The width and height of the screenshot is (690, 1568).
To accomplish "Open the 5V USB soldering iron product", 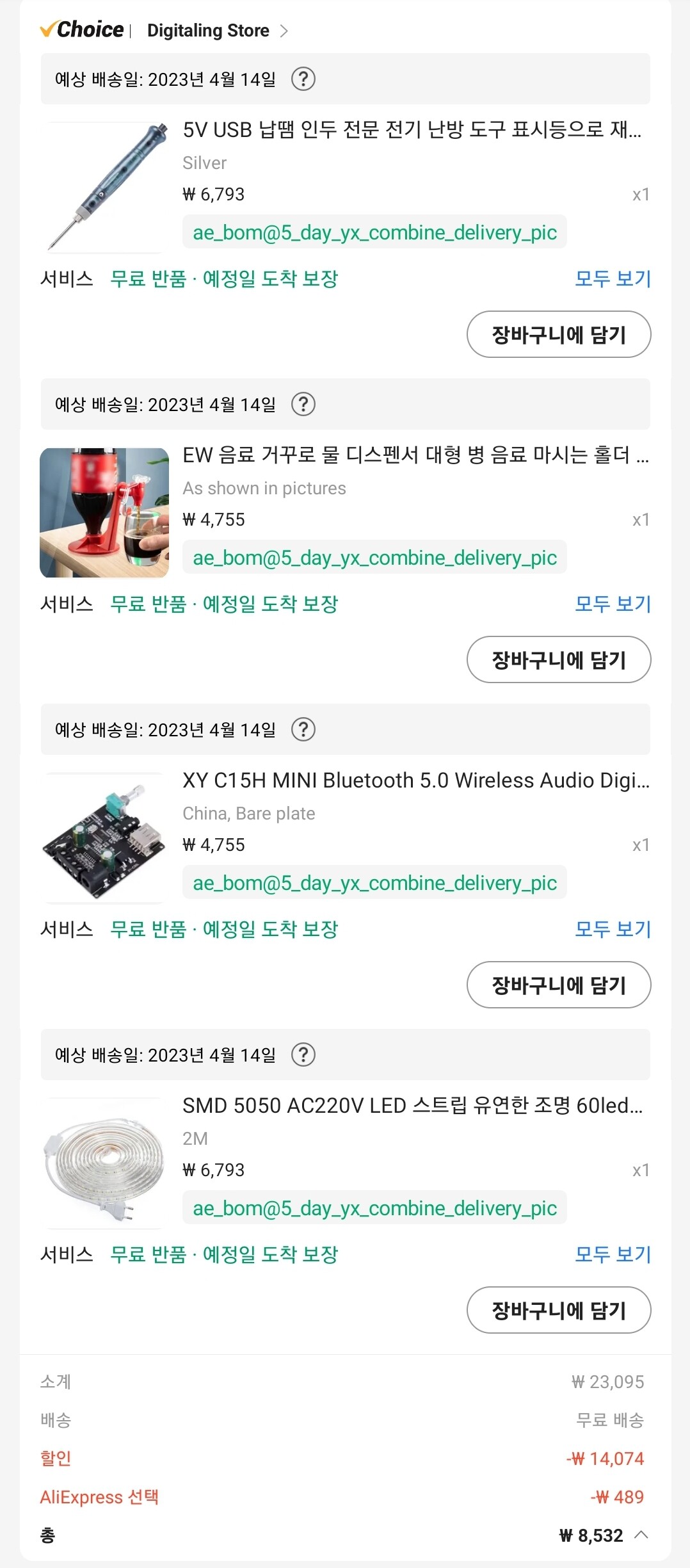I will click(x=411, y=130).
